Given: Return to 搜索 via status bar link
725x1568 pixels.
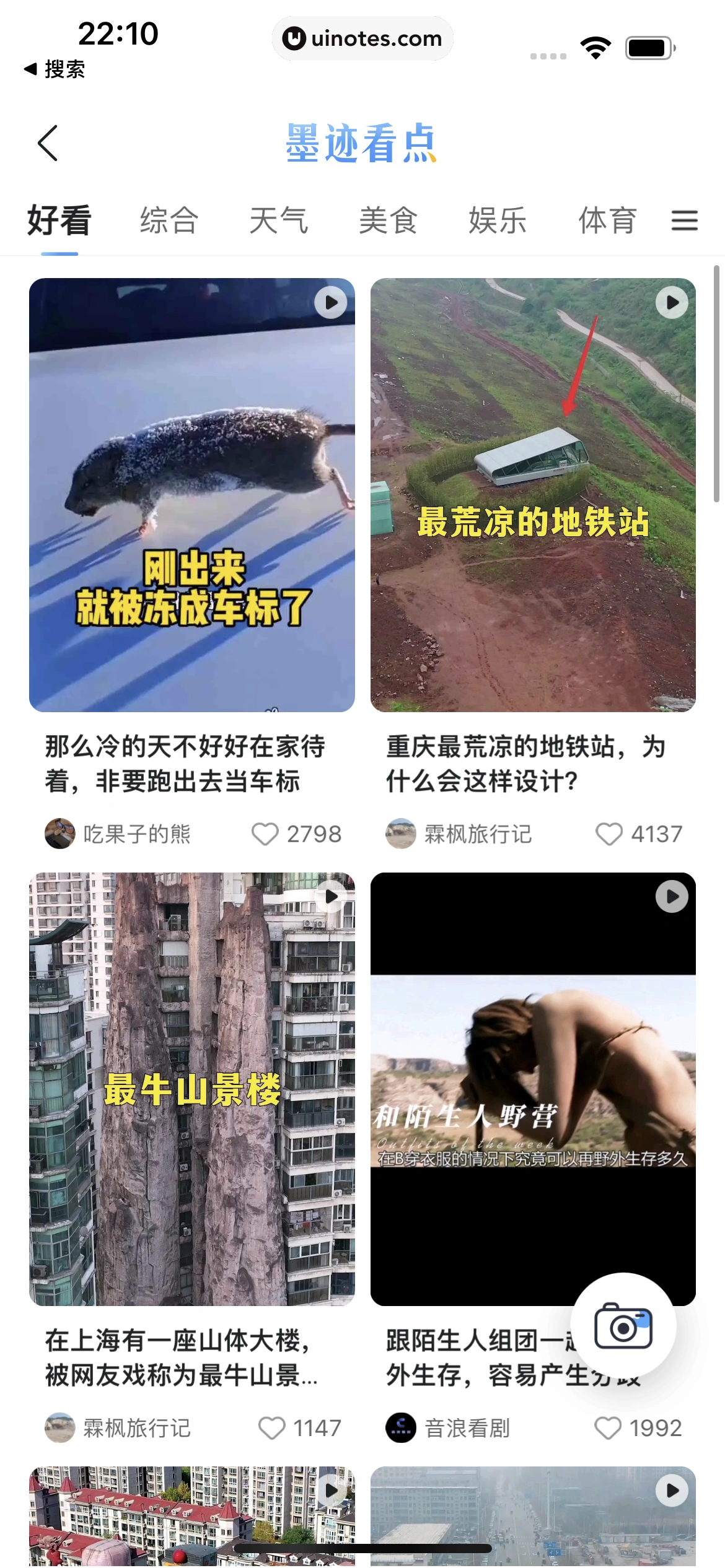Looking at the screenshot, I should (55, 69).
